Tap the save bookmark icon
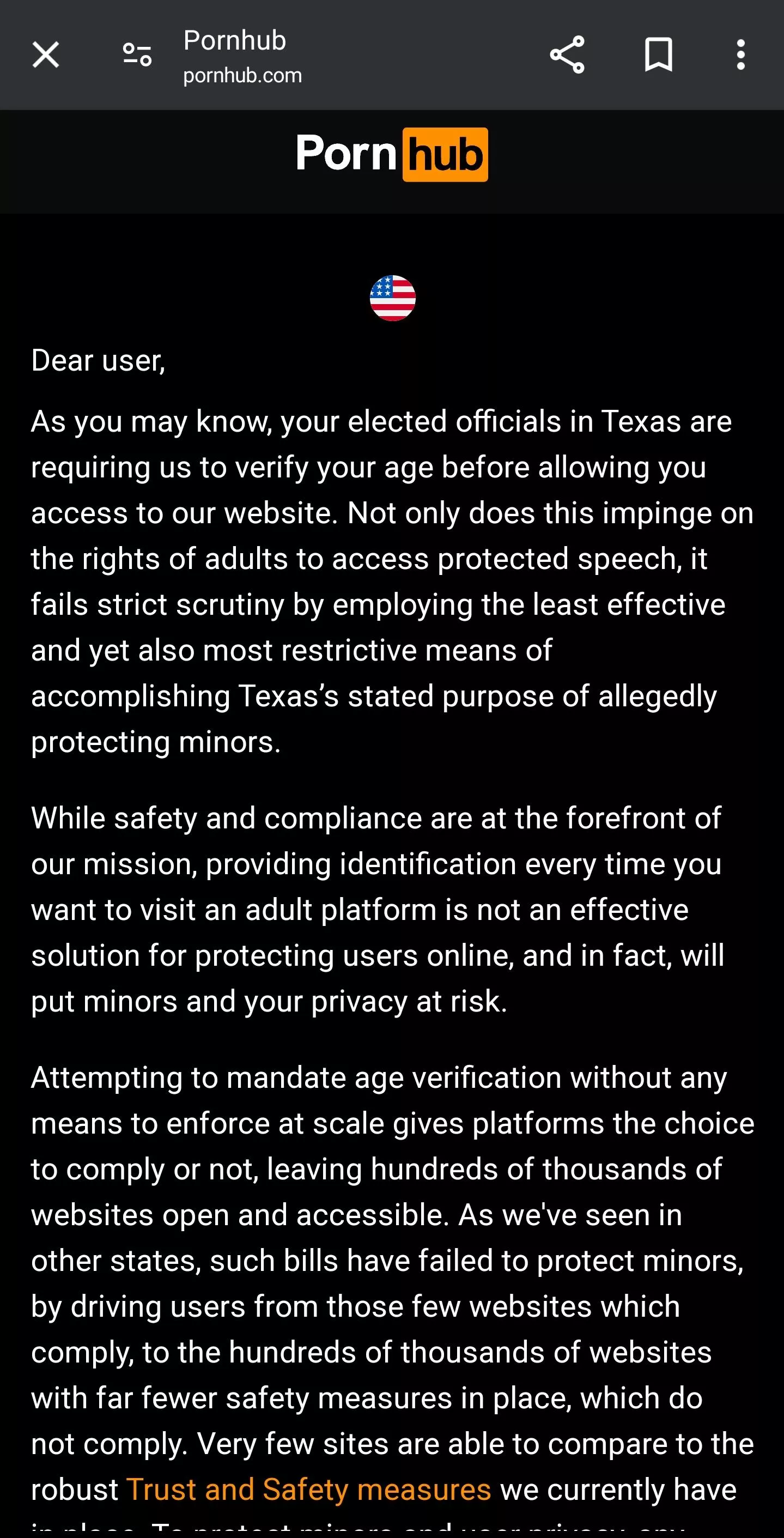 tap(659, 55)
